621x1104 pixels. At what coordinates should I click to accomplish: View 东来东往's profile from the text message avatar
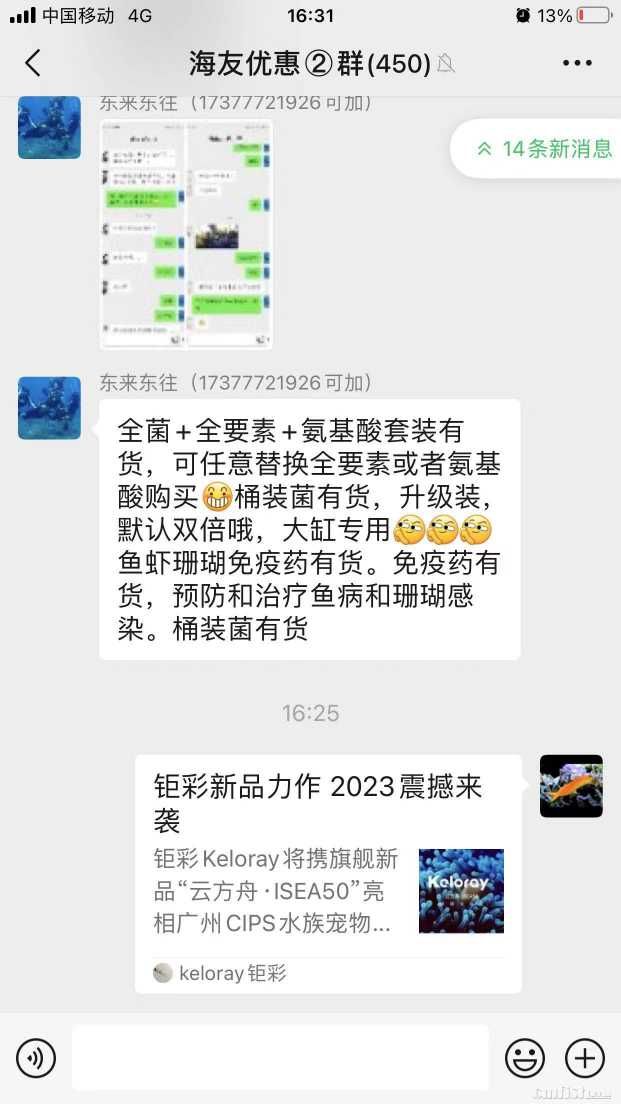pos(49,408)
